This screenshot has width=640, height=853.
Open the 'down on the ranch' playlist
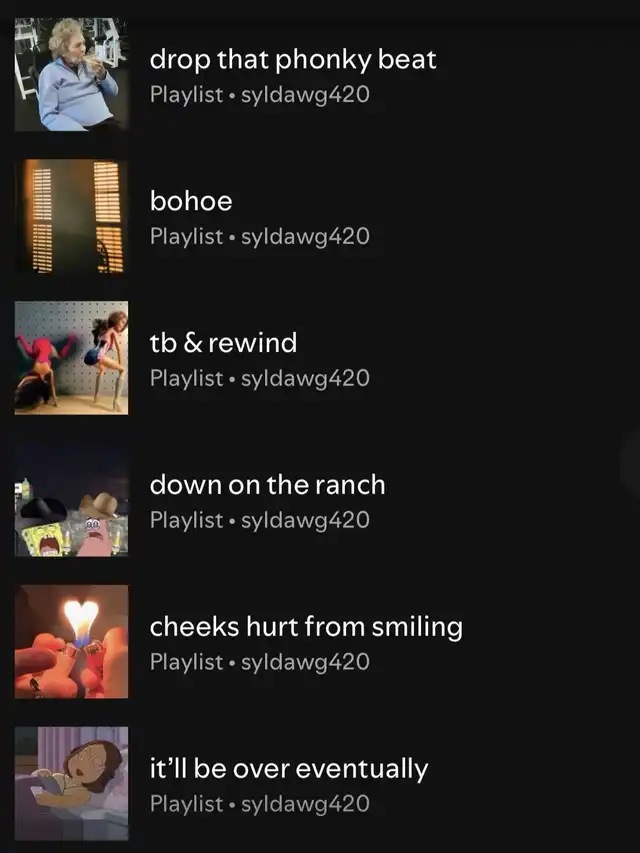coord(267,485)
